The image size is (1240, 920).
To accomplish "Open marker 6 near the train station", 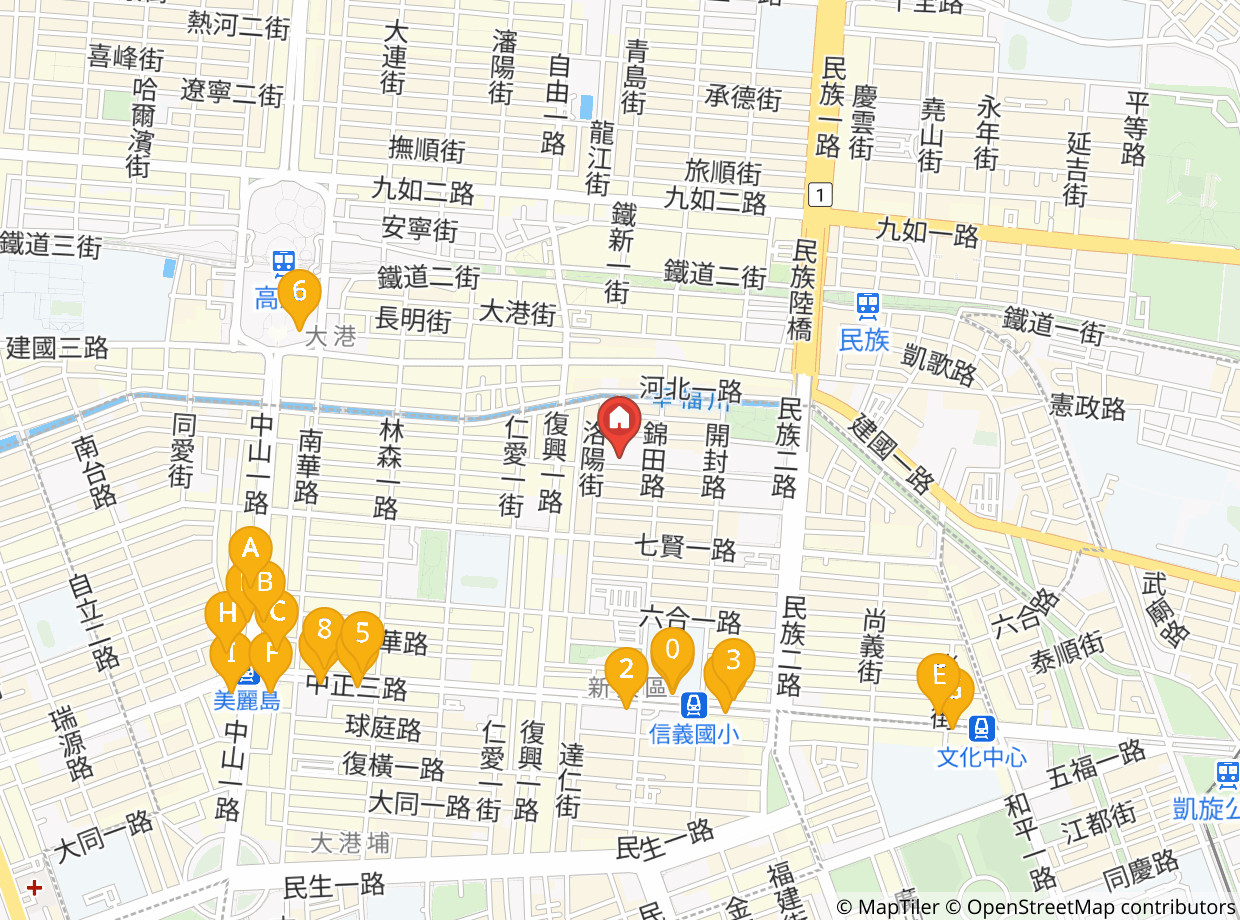I will [x=298, y=294].
